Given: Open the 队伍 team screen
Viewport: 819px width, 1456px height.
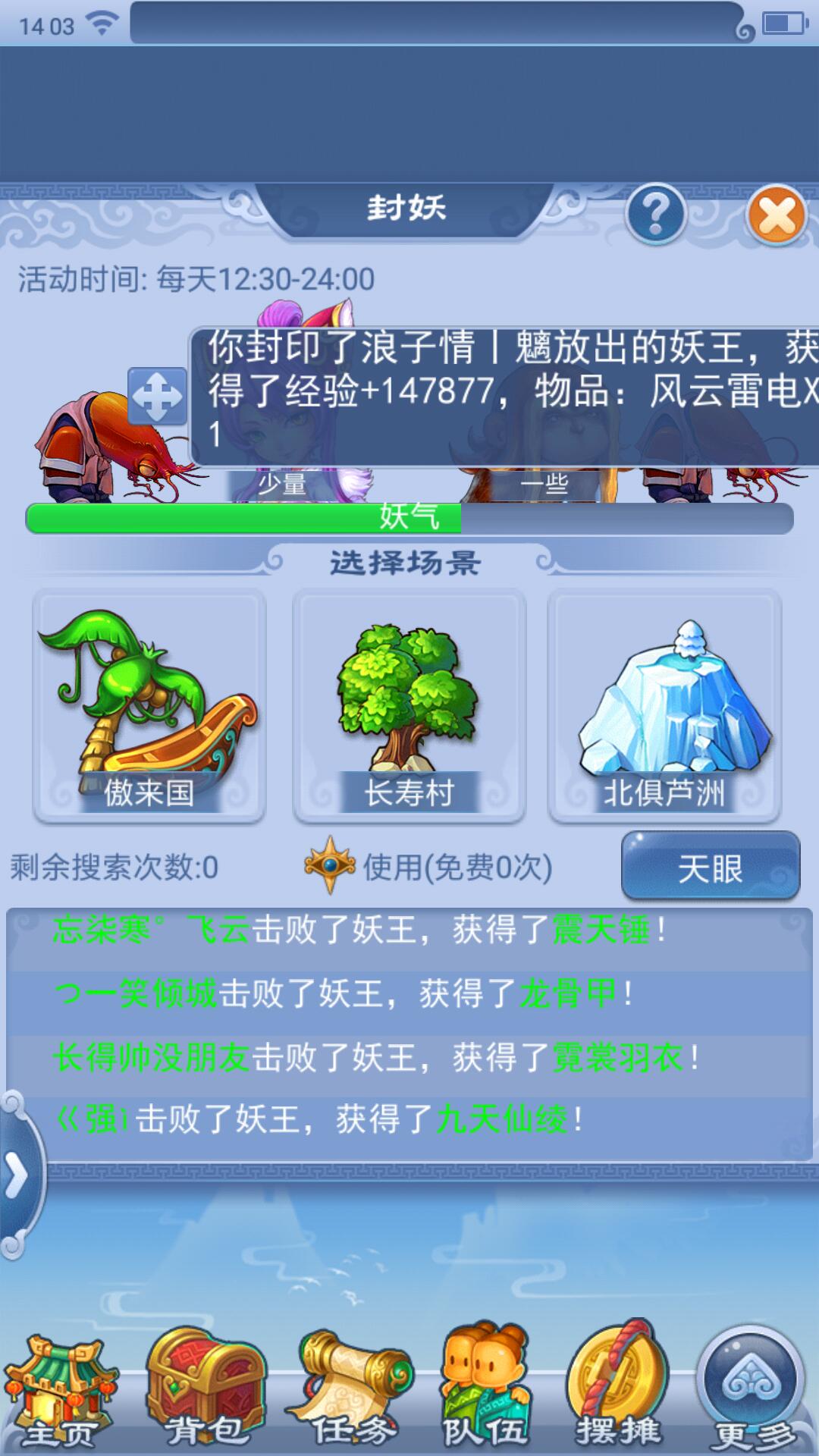Looking at the screenshot, I should click(485, 1392).
